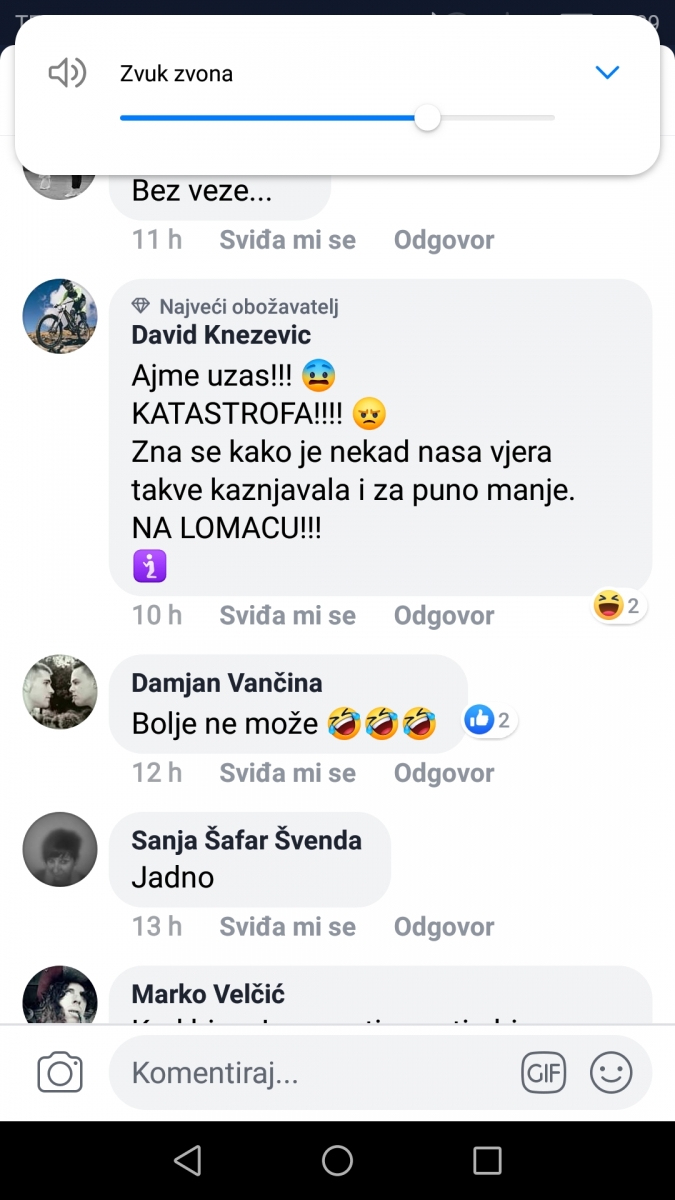675x1200 pixels.
Task: Reply to David Knezevic's comment
Action: (444, 615)
